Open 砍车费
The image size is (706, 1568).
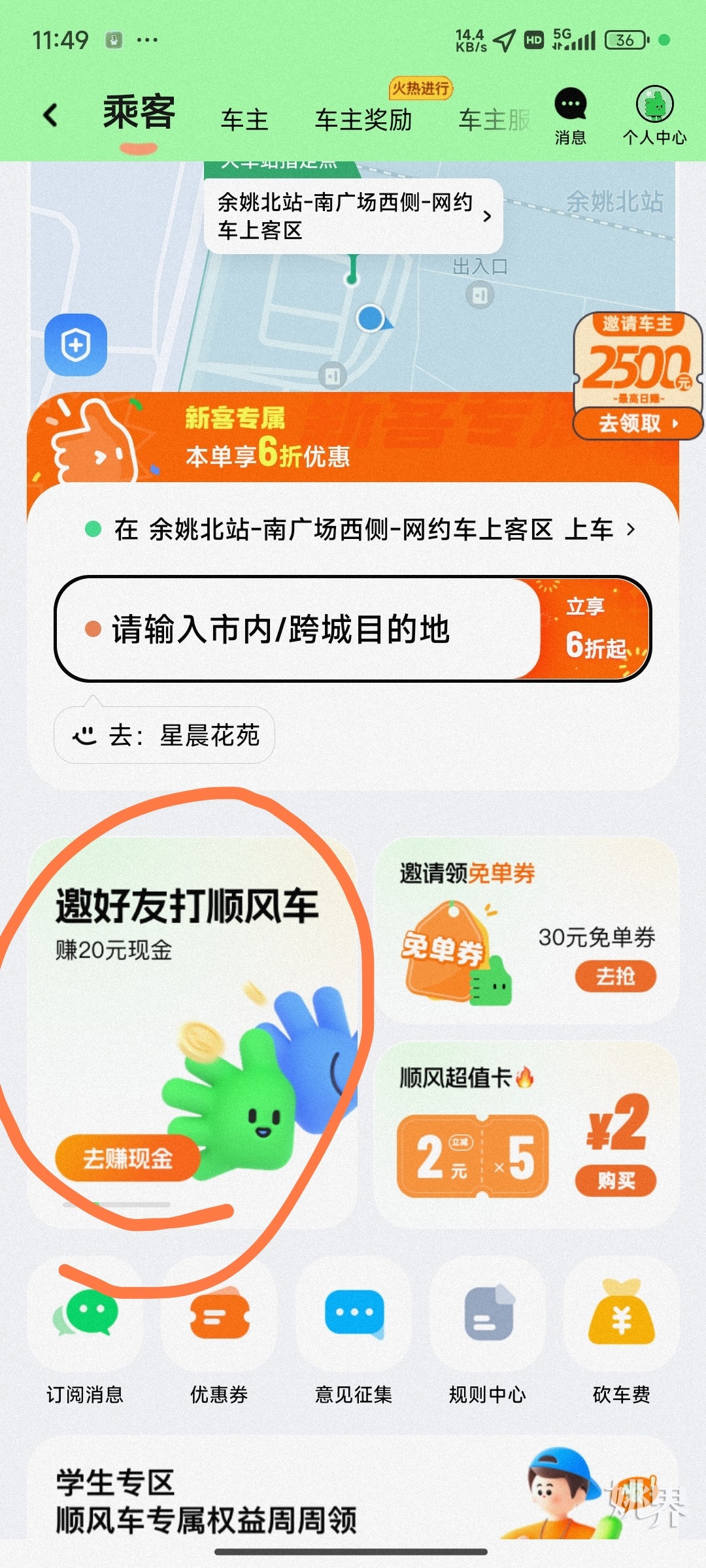coord(621,1333)
